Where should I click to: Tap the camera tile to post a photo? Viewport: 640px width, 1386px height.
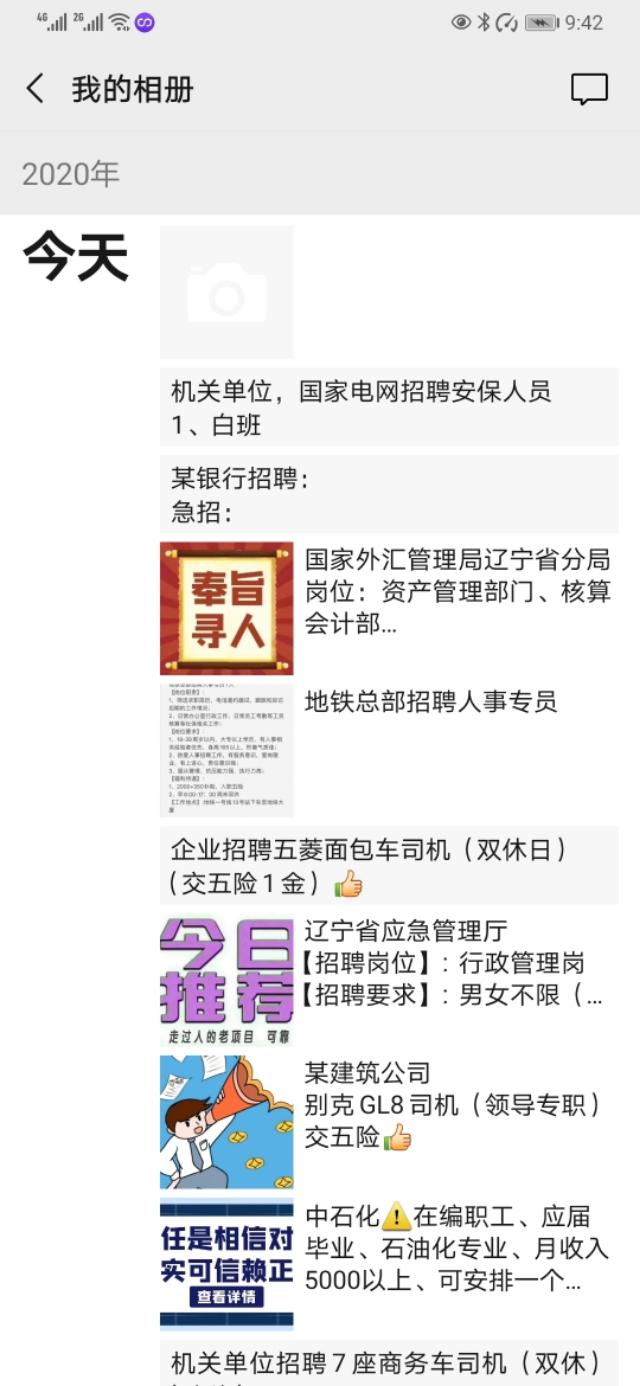tap(227, 292)
